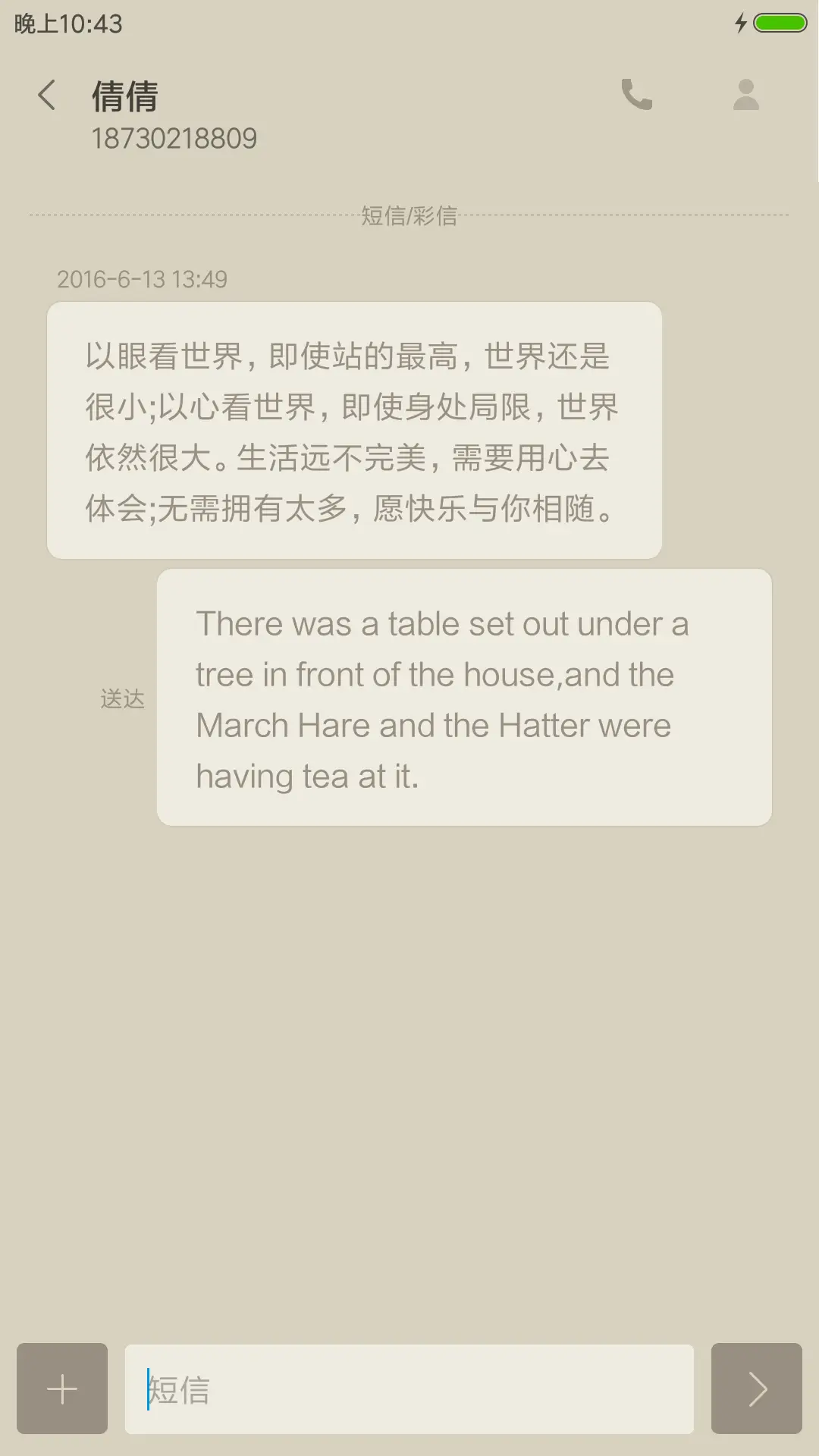Tap the phone call icon to dial 倩倩
The image size is (819, 1456).
pos(637,95)
